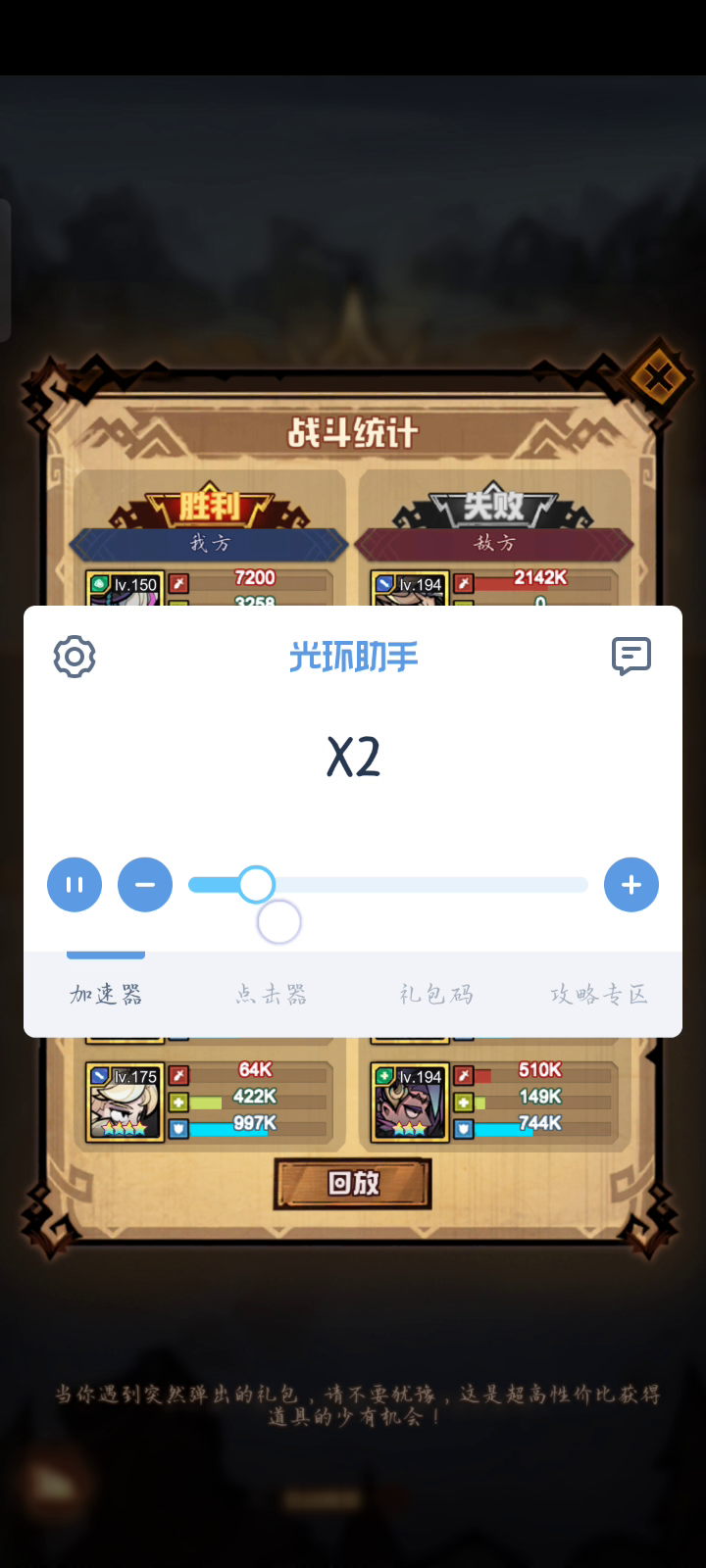706x1568 pixels.
Task: Open the 光环助手 settings gear
Action: [75, 657]
